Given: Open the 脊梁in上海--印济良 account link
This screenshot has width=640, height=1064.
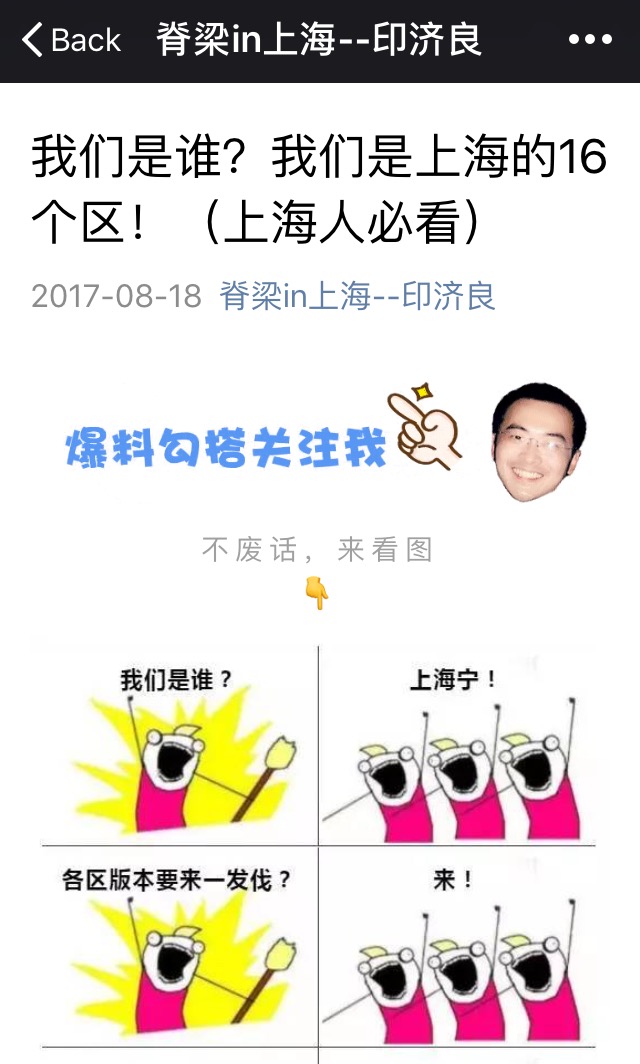Looking at the screenshot, I should pos(357,297).
